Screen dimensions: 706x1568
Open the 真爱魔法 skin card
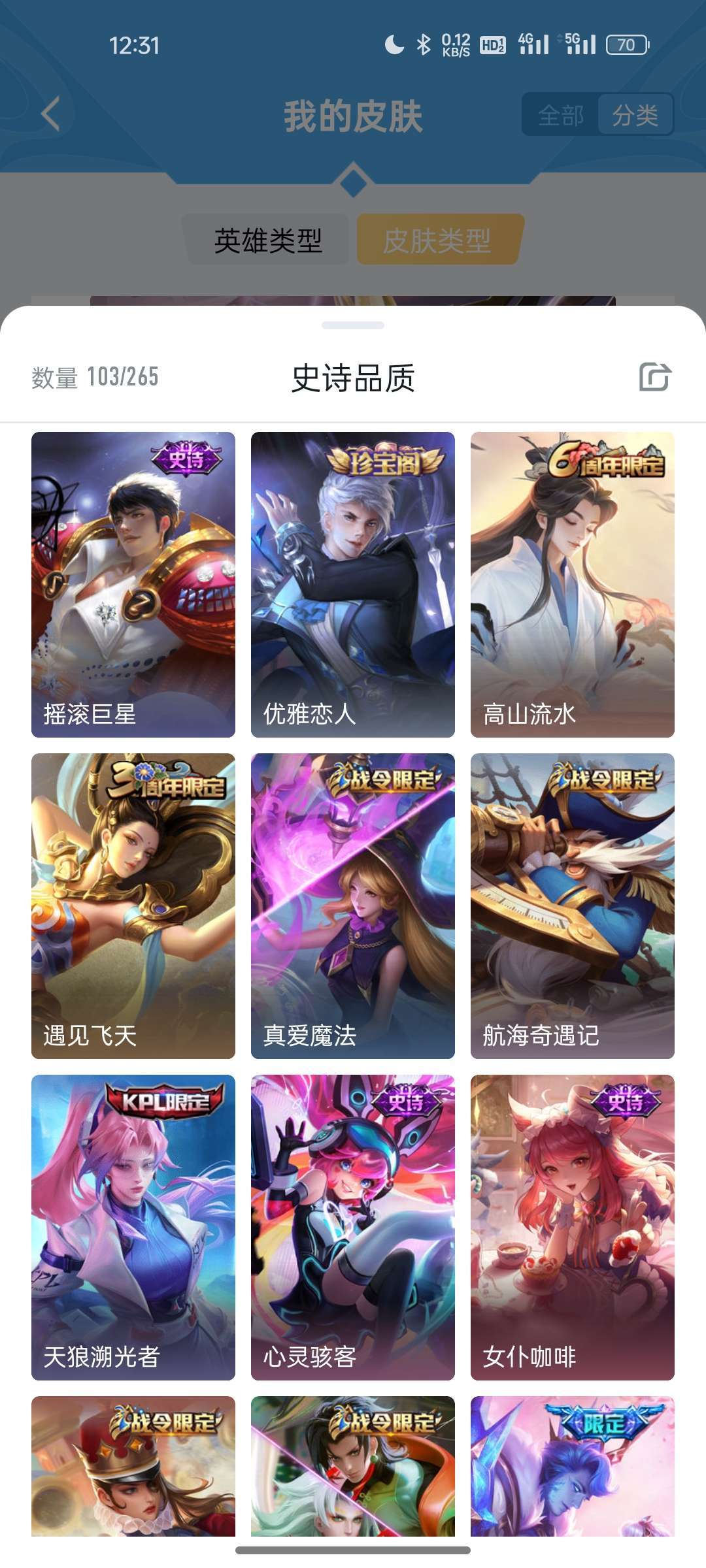(x=353, y=906)
